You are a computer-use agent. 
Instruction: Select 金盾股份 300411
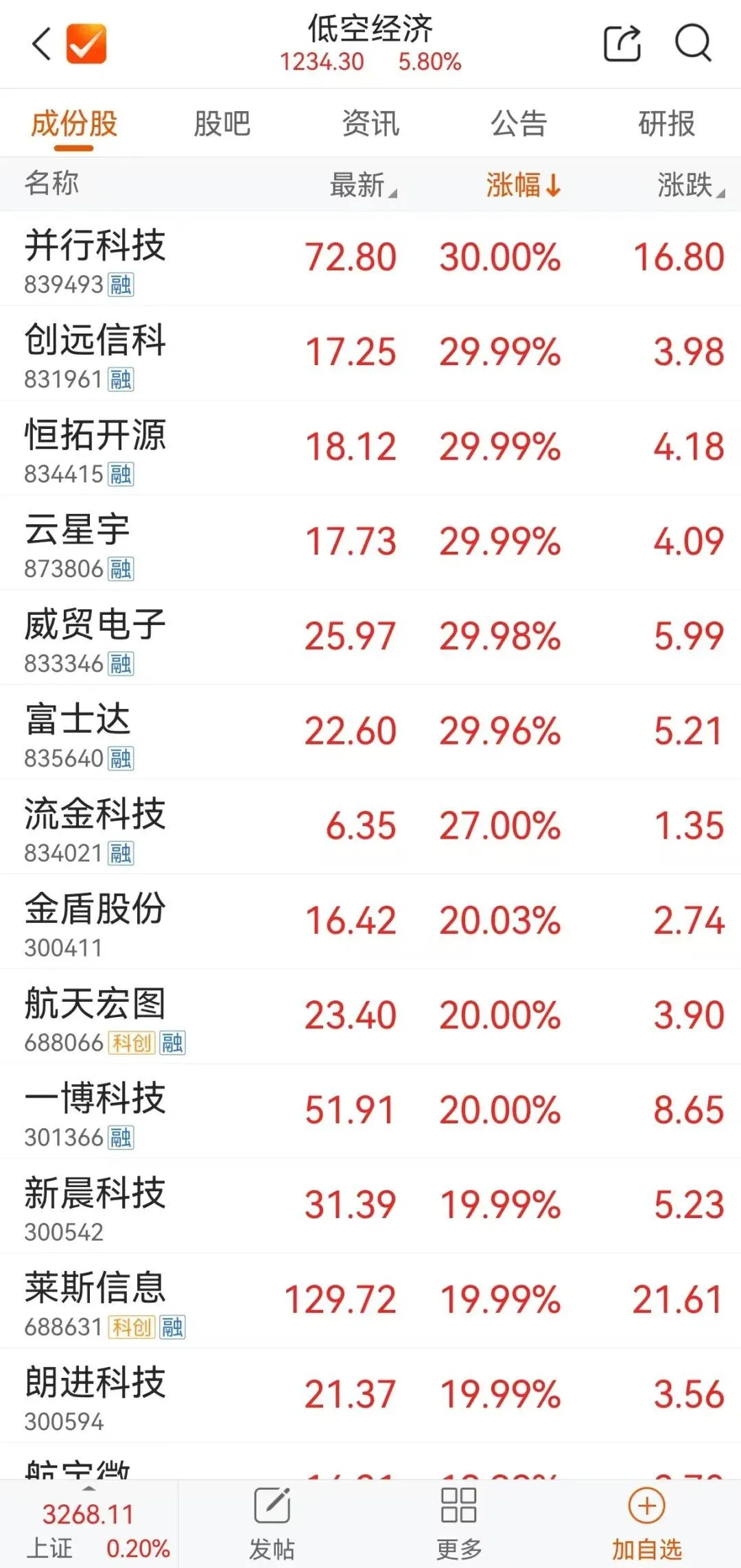pos(370,922)
